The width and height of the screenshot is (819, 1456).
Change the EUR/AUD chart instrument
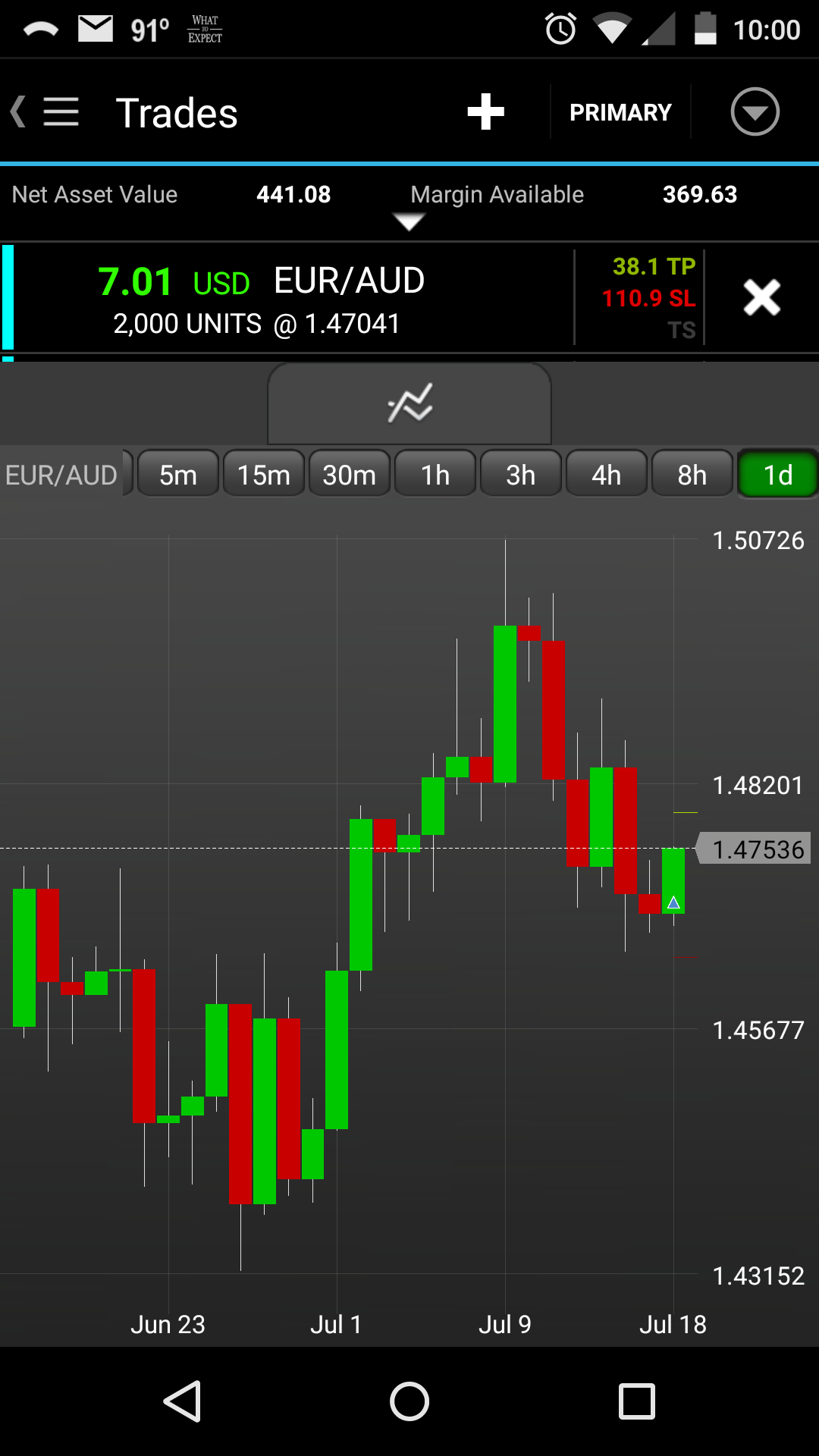(62, 475)
